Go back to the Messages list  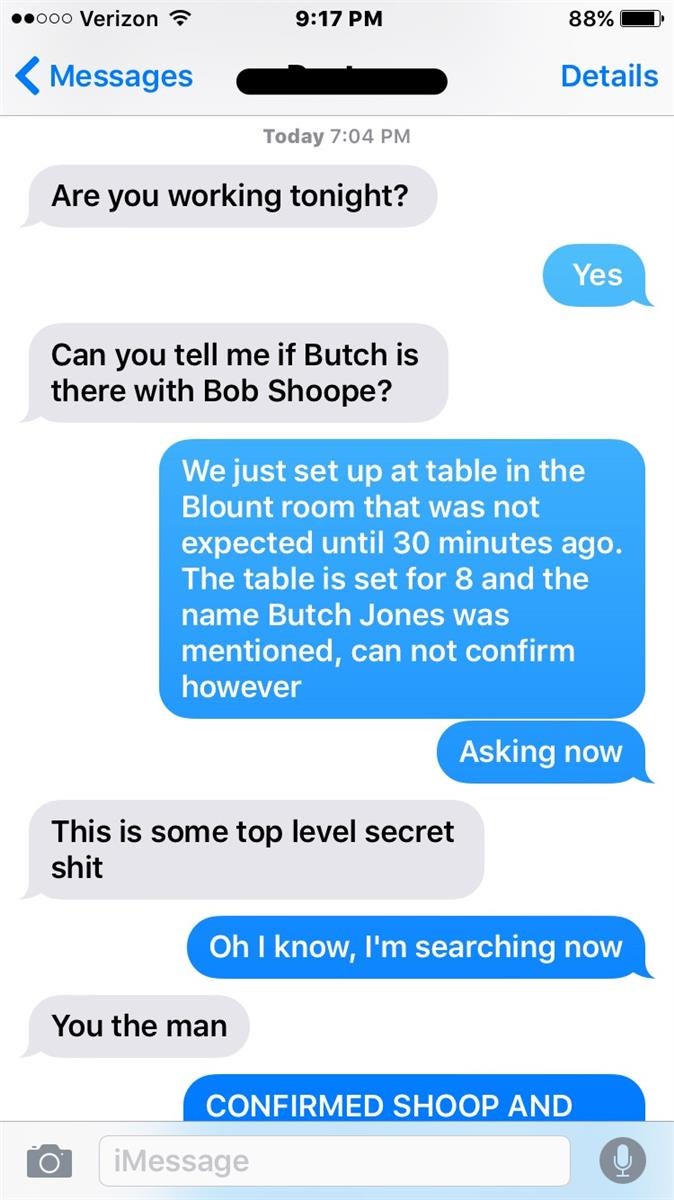[x=104, y=76]
